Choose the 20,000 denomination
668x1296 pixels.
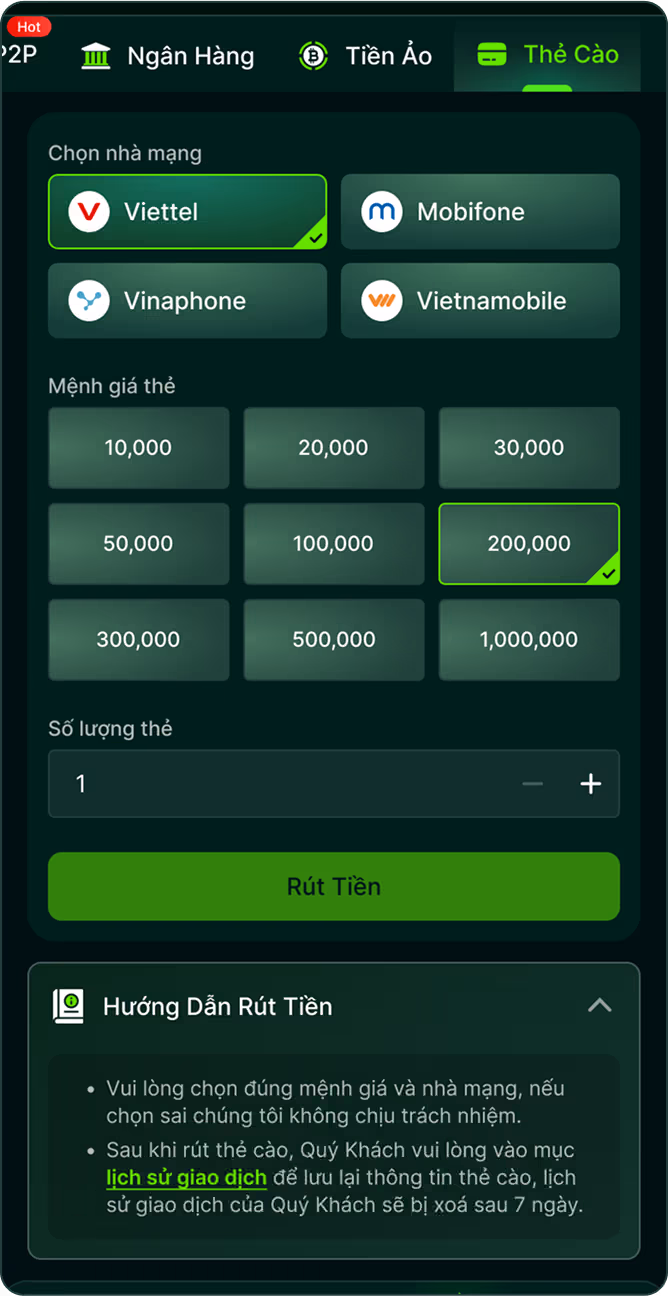tap(334, 448)
